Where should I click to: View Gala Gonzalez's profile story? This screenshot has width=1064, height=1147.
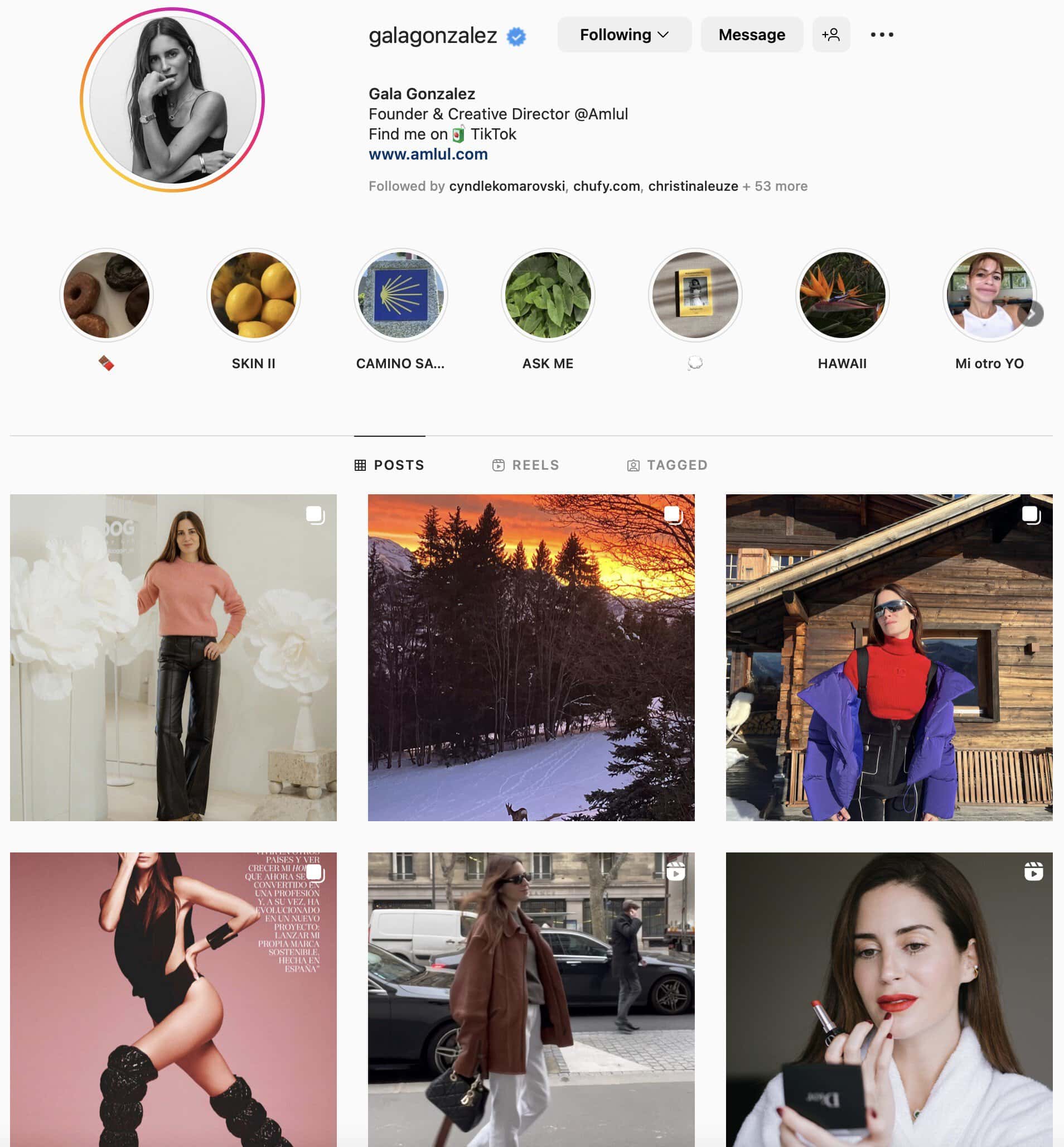(x=172, y=100)
